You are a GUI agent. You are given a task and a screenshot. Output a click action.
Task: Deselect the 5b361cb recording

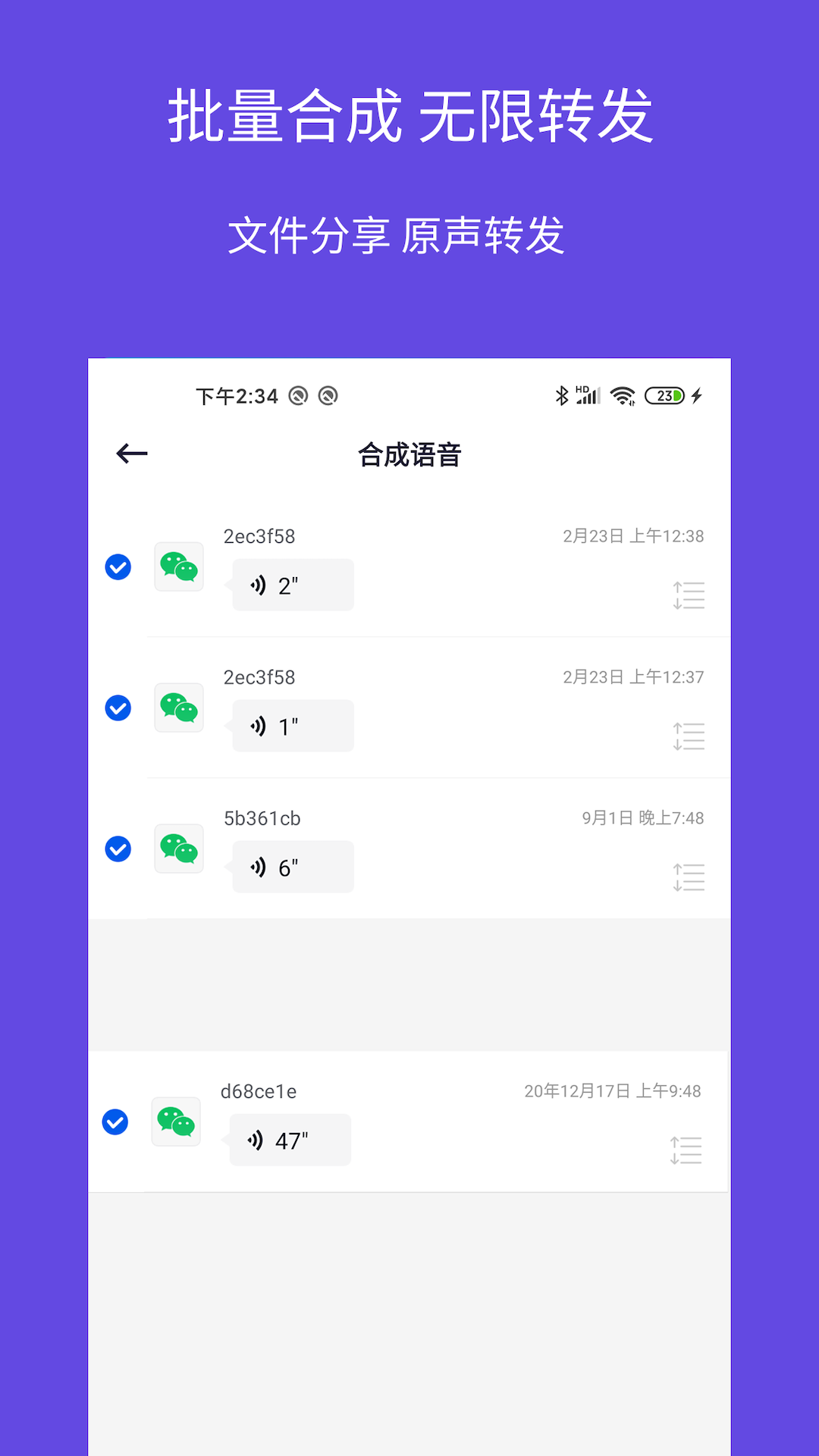[118, 849]
